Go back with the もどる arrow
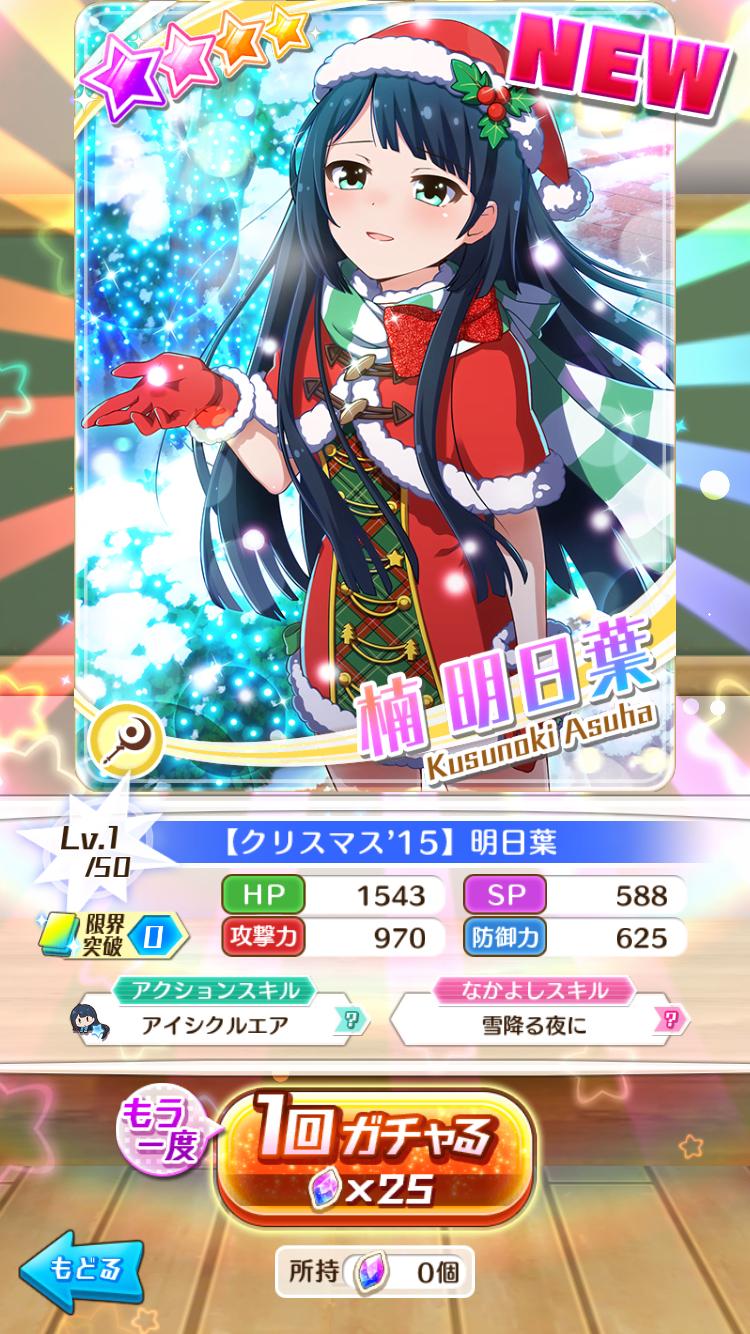This screenshot has height=1334, width=750. [x=81, y=1270]
